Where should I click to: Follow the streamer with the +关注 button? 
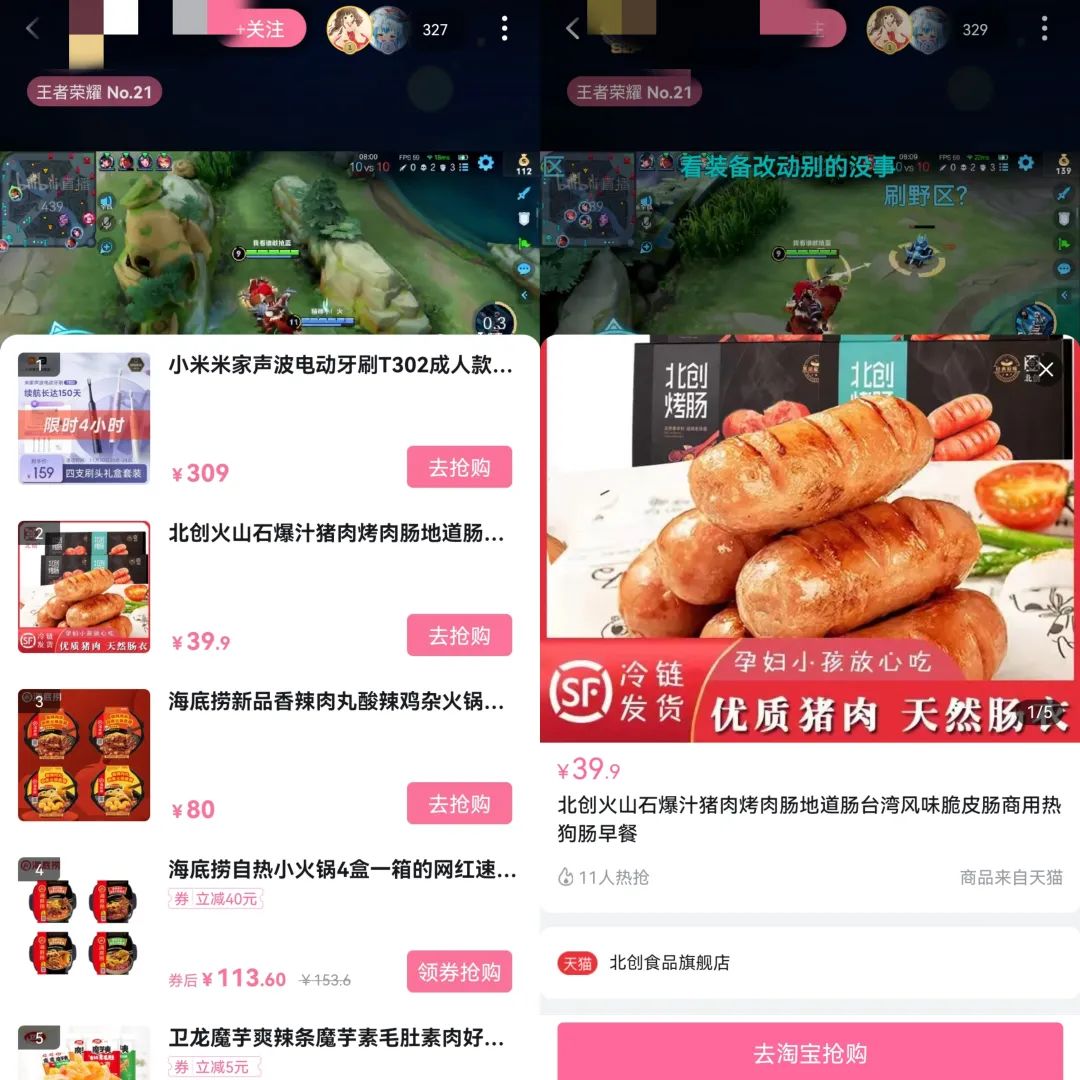click(x=263, y=30)
